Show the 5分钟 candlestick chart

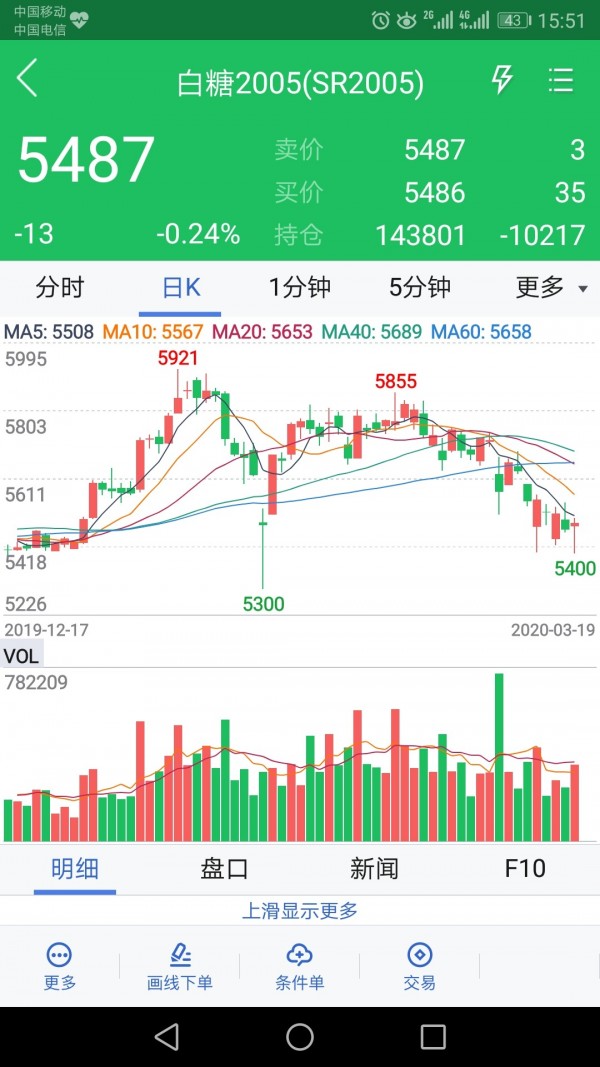pos(420,288)
